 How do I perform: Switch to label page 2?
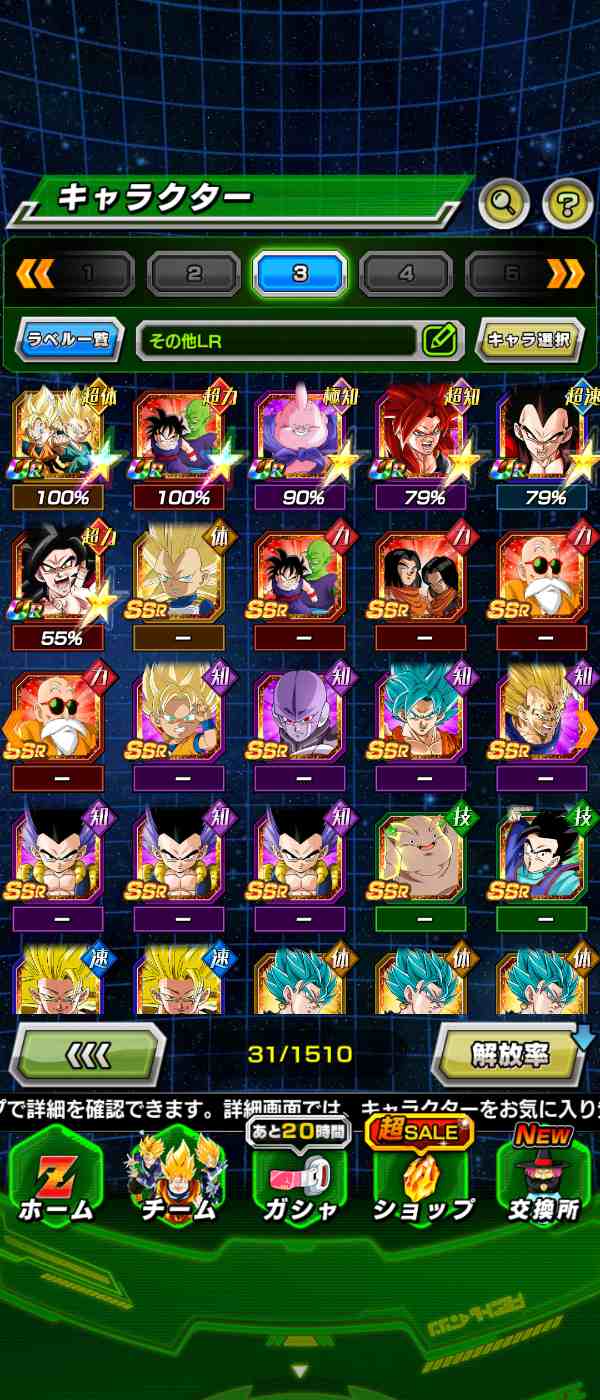pyautogui.click(x=194, y=274)
